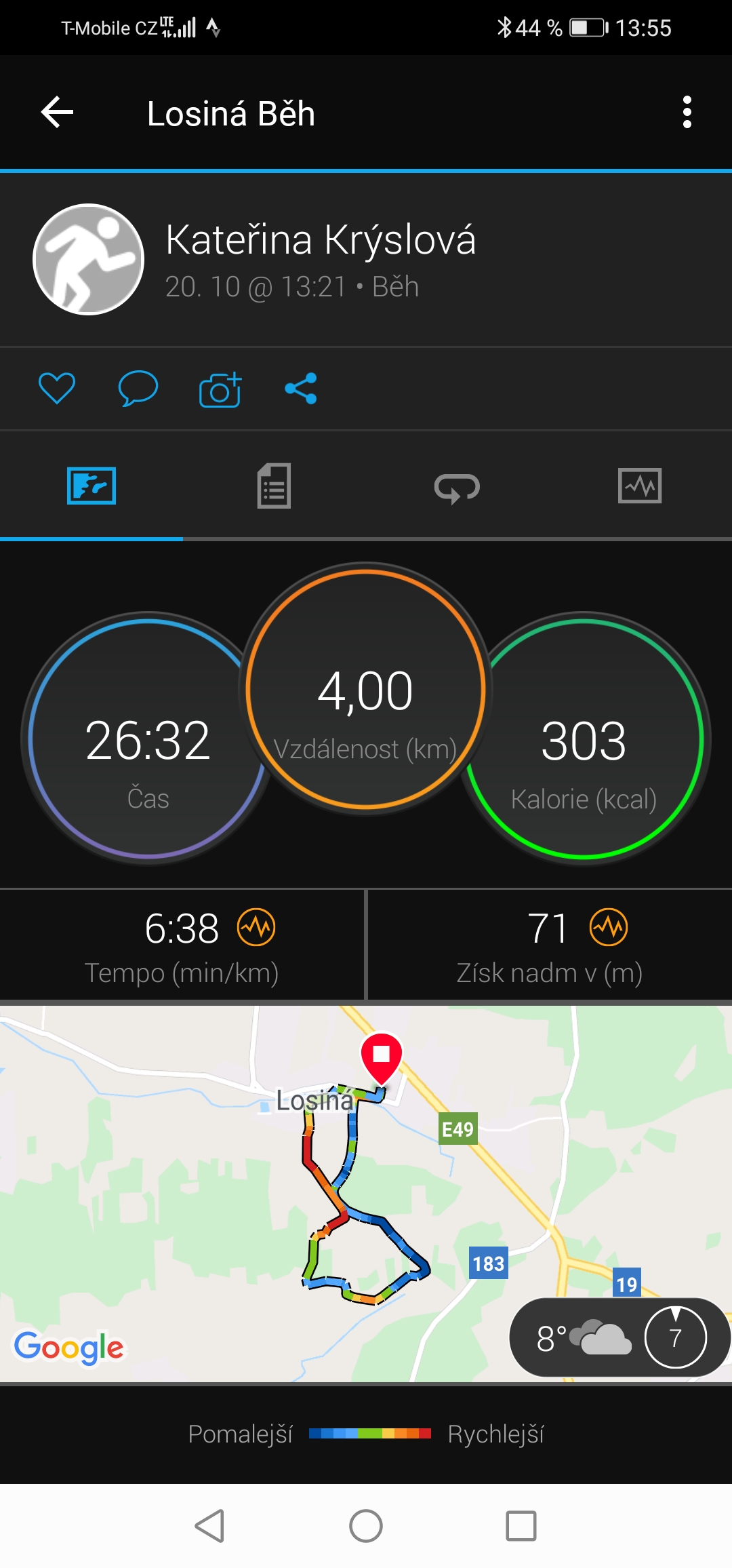Switch to the charts tab

point(640,486)
